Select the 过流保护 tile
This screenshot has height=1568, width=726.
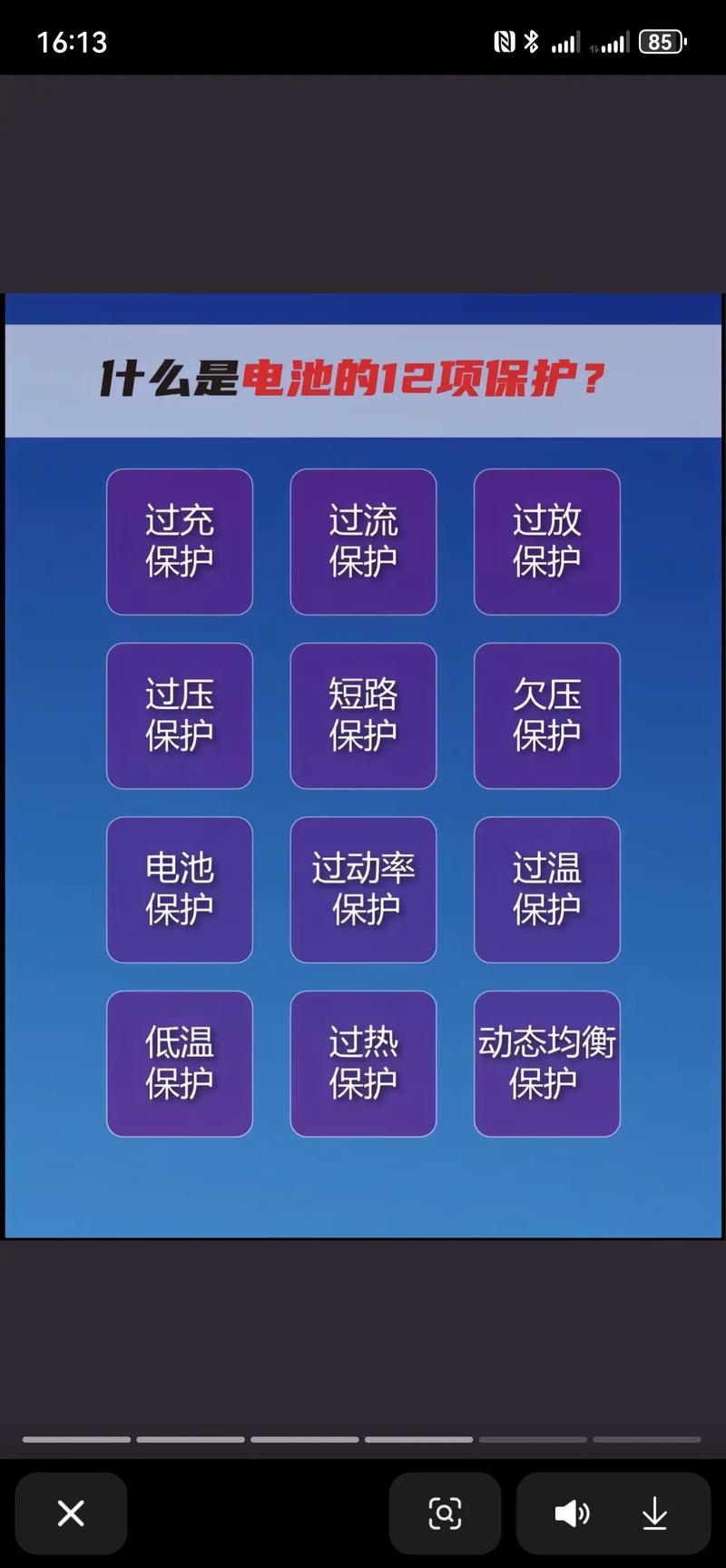(x=363, y=541)
